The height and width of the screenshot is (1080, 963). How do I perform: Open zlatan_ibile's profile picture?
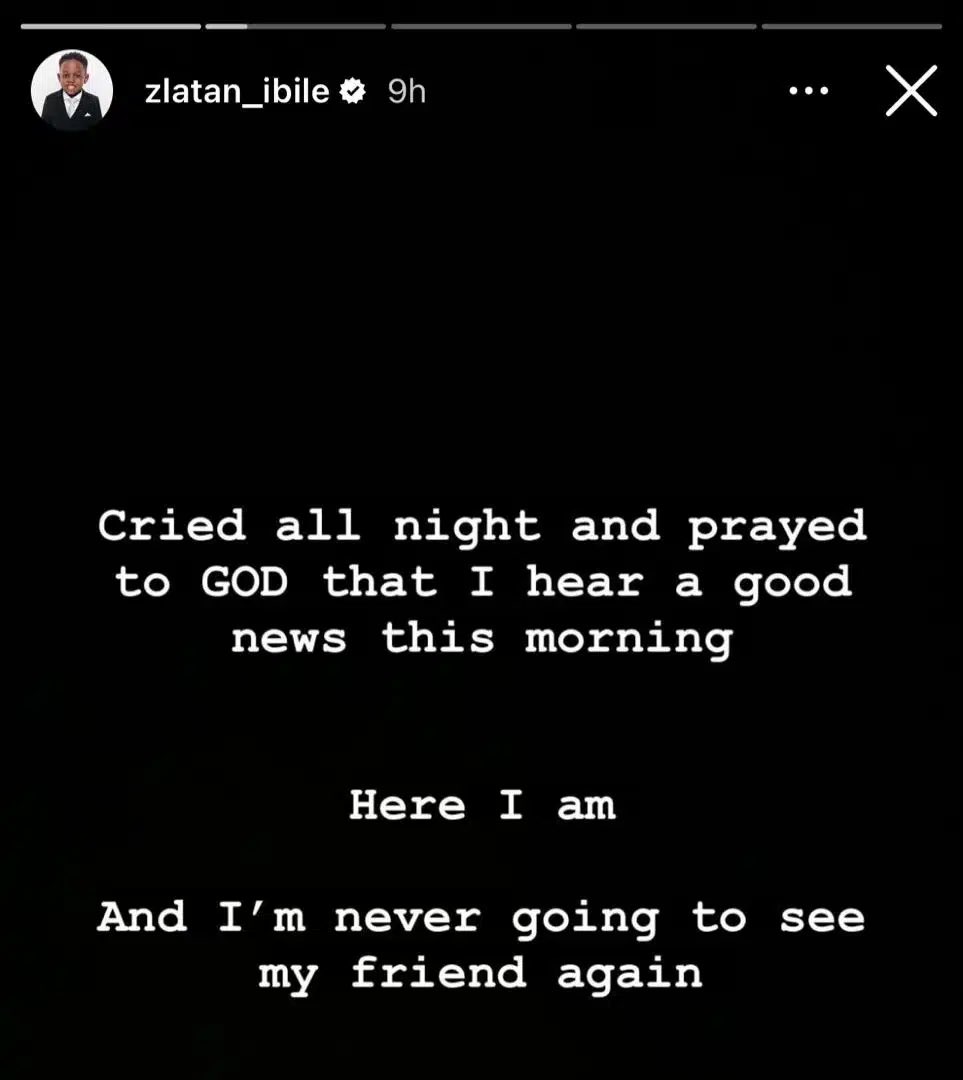click(72, 91)
